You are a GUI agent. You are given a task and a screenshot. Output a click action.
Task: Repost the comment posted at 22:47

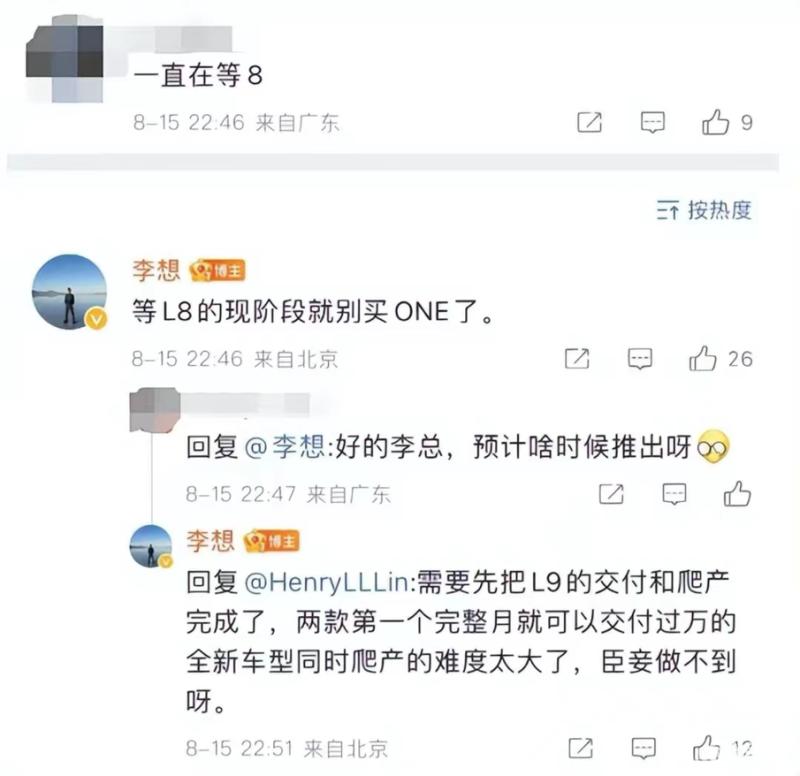[x=611, y=493]
